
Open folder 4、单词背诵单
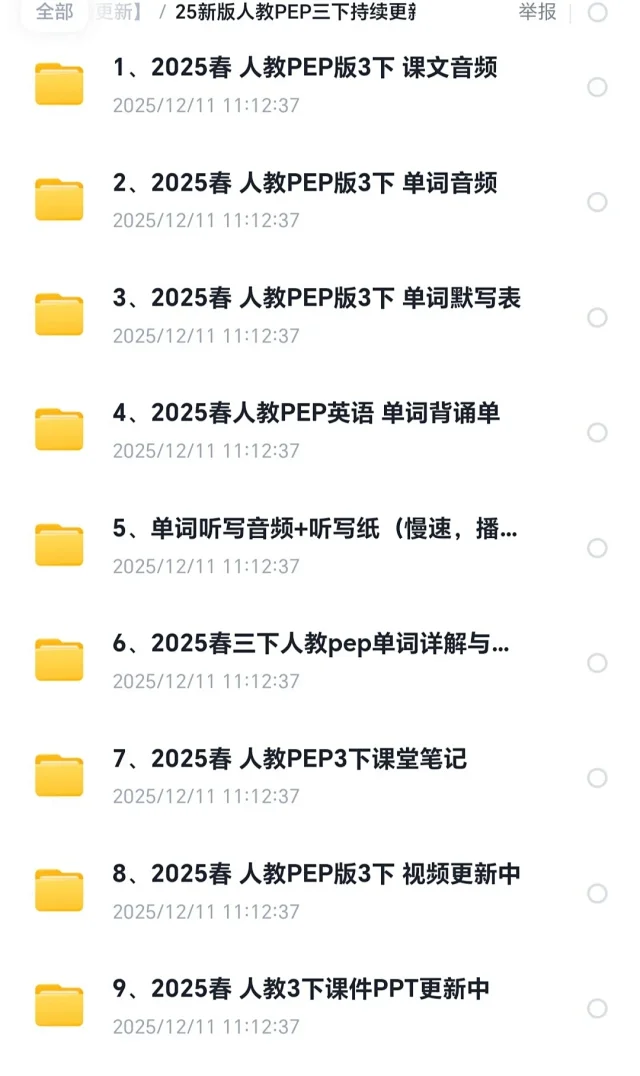[305, 413]
